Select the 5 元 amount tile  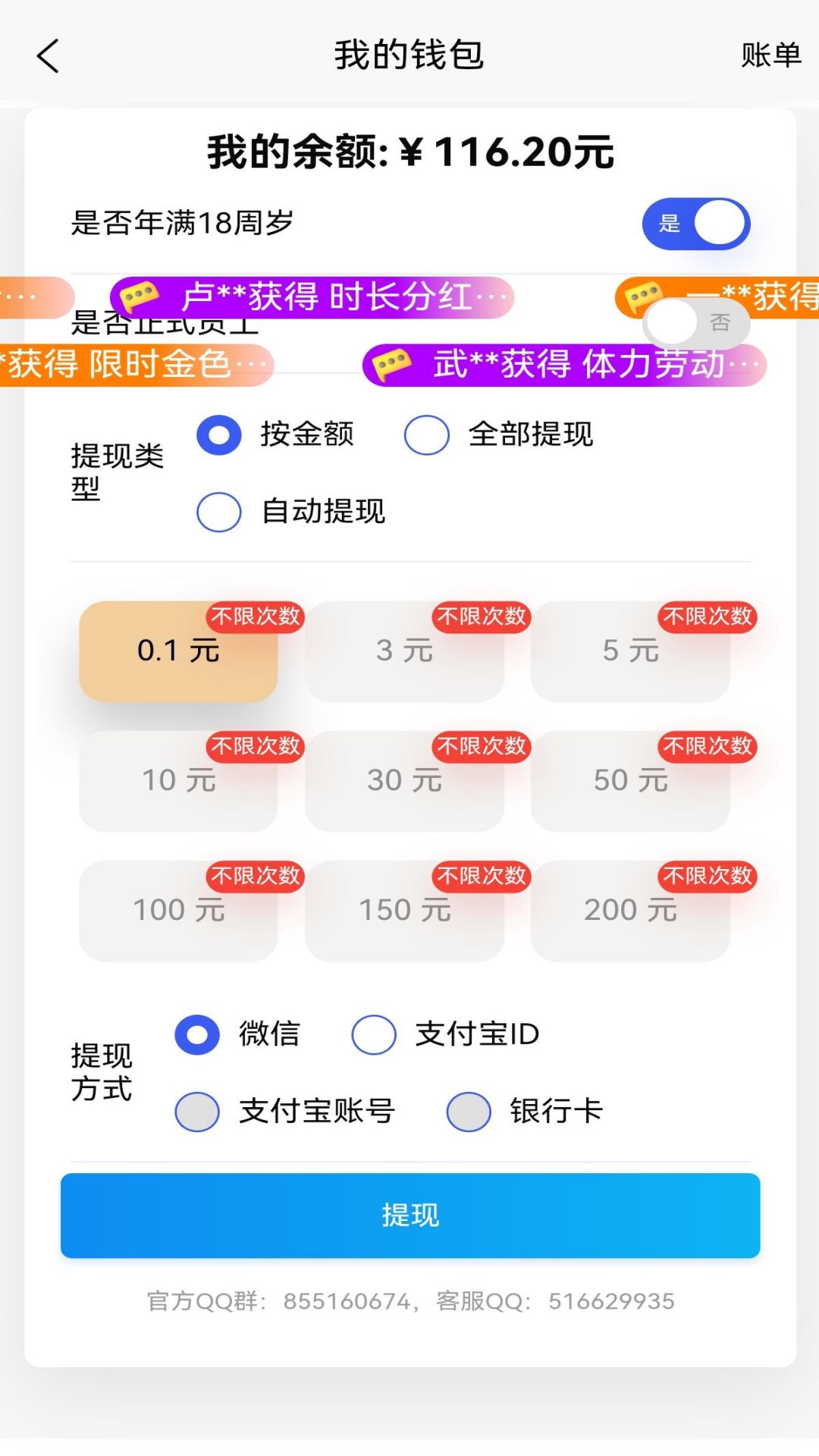(x=630, y=651)
